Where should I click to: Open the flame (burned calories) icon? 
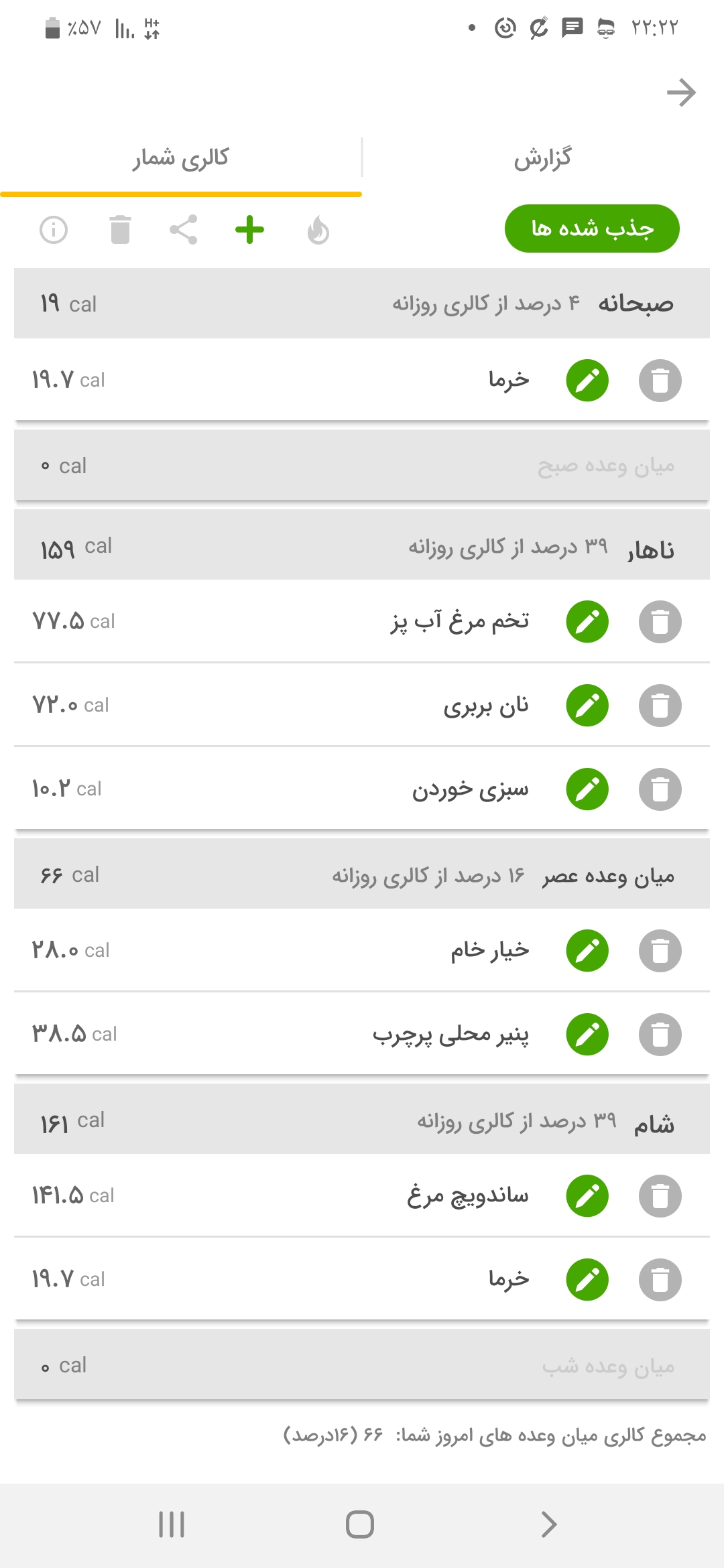[x=318, y=231]
